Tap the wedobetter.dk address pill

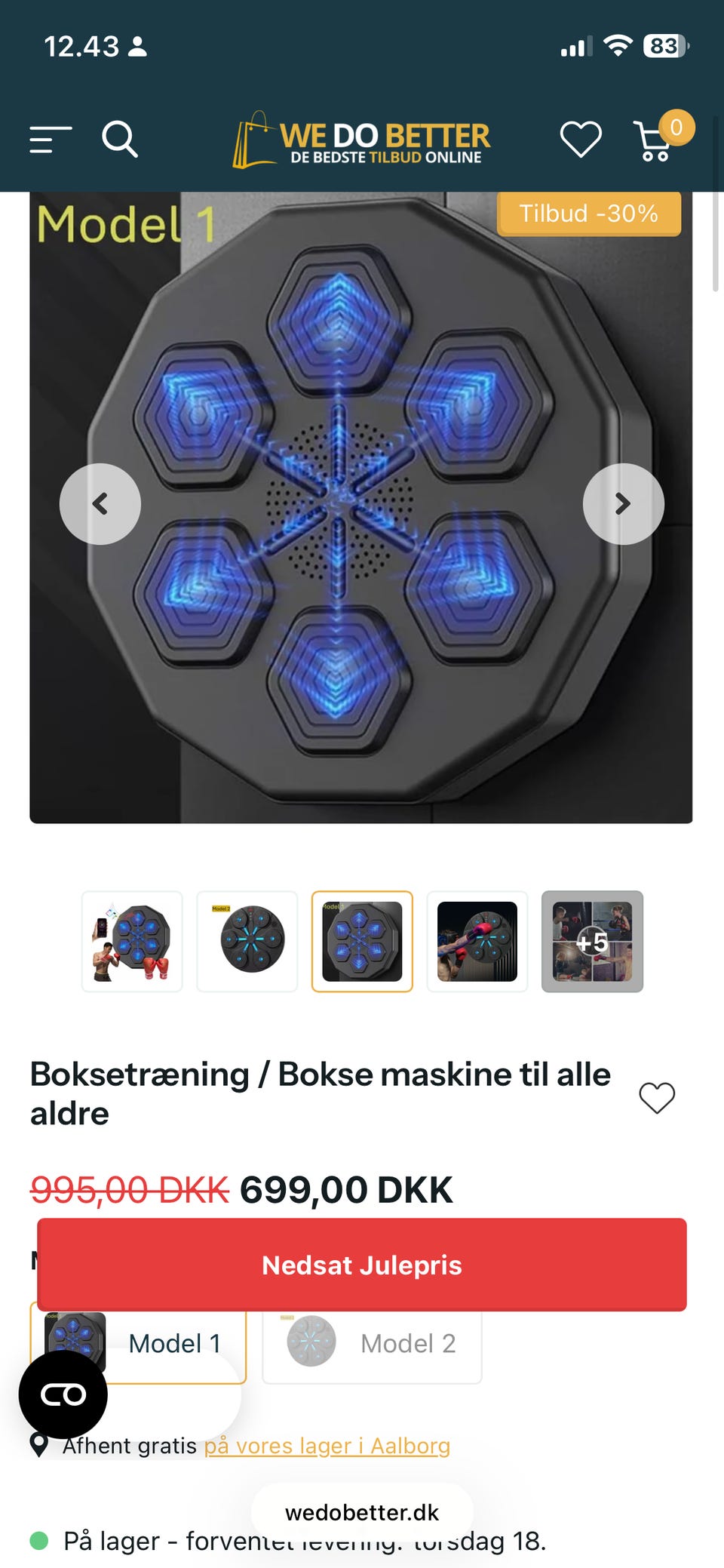click(x=362, y=1512)
